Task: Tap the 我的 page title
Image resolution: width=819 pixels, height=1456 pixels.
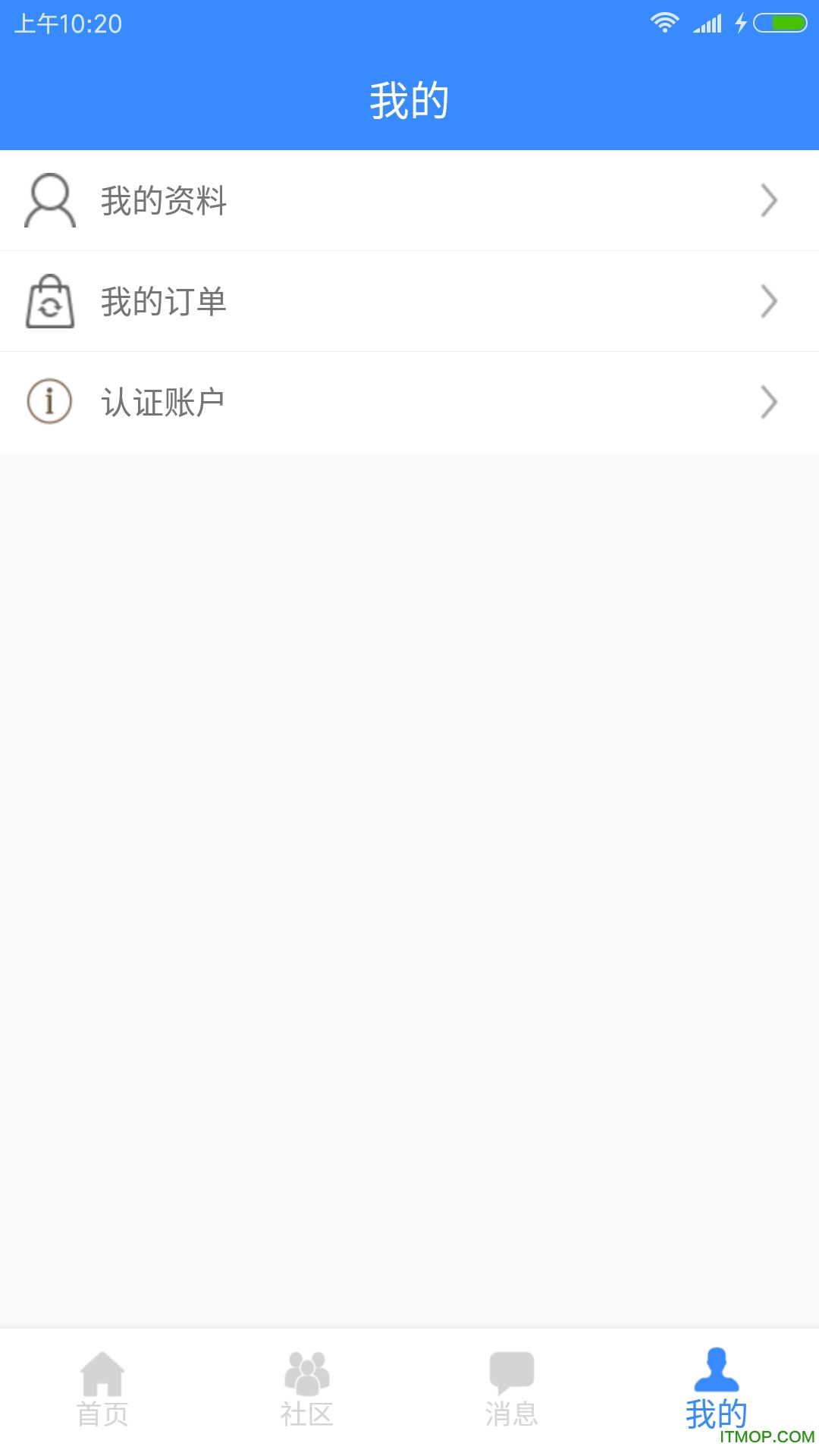Action: point(409,99)
